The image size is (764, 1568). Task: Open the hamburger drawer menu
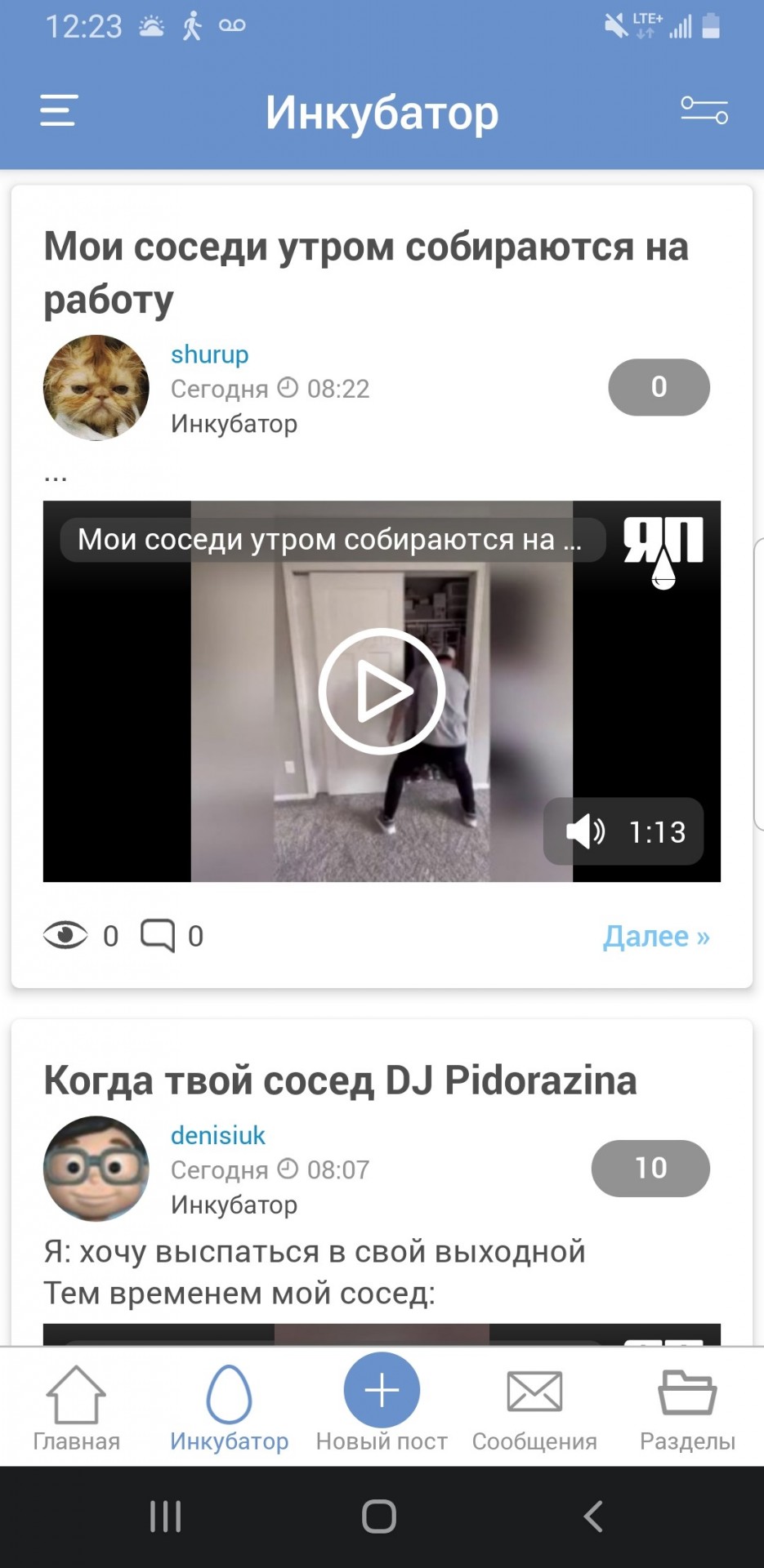tap(58, 110)
